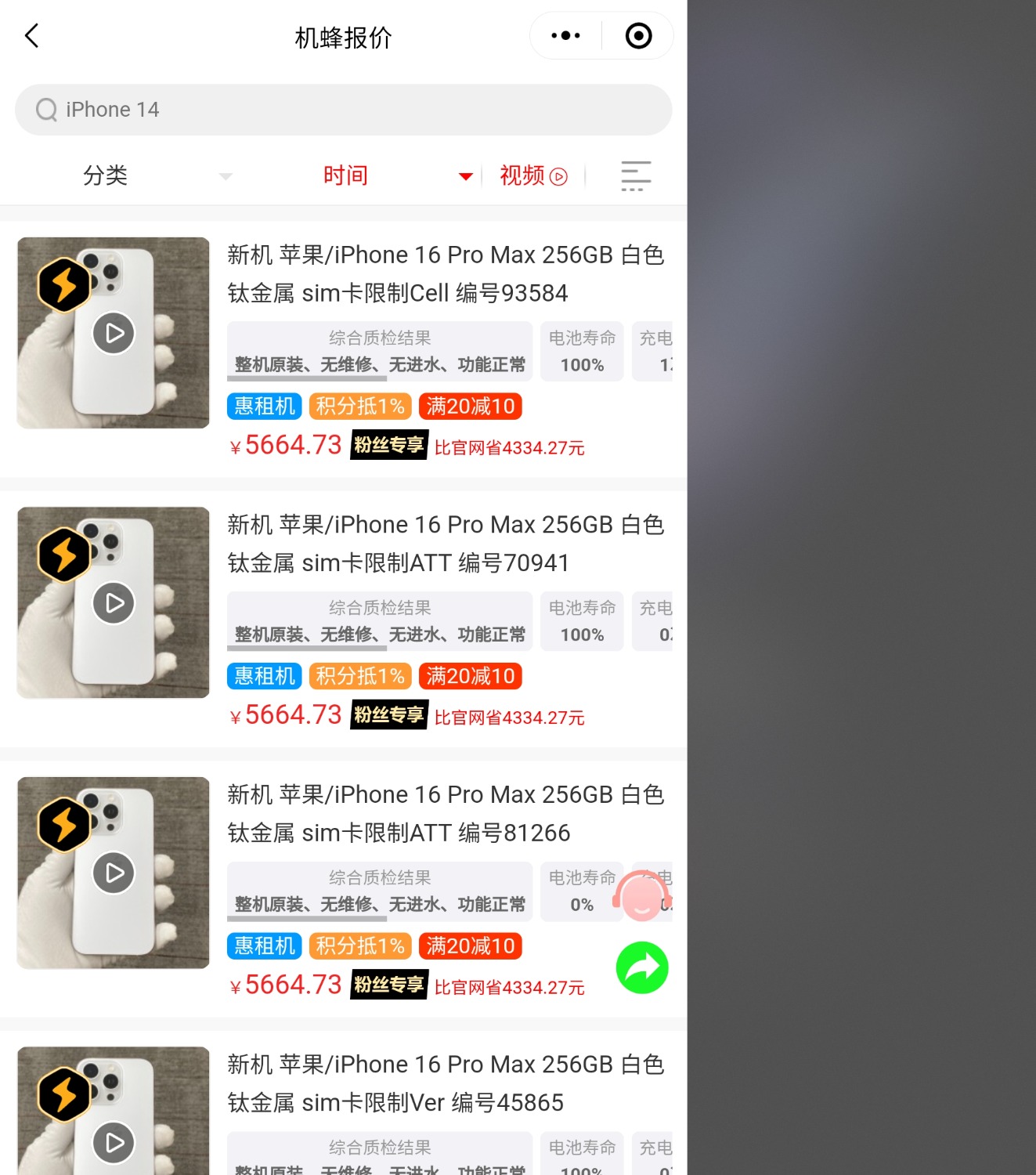Close the mini program via target icon

(x=638, y=36)
